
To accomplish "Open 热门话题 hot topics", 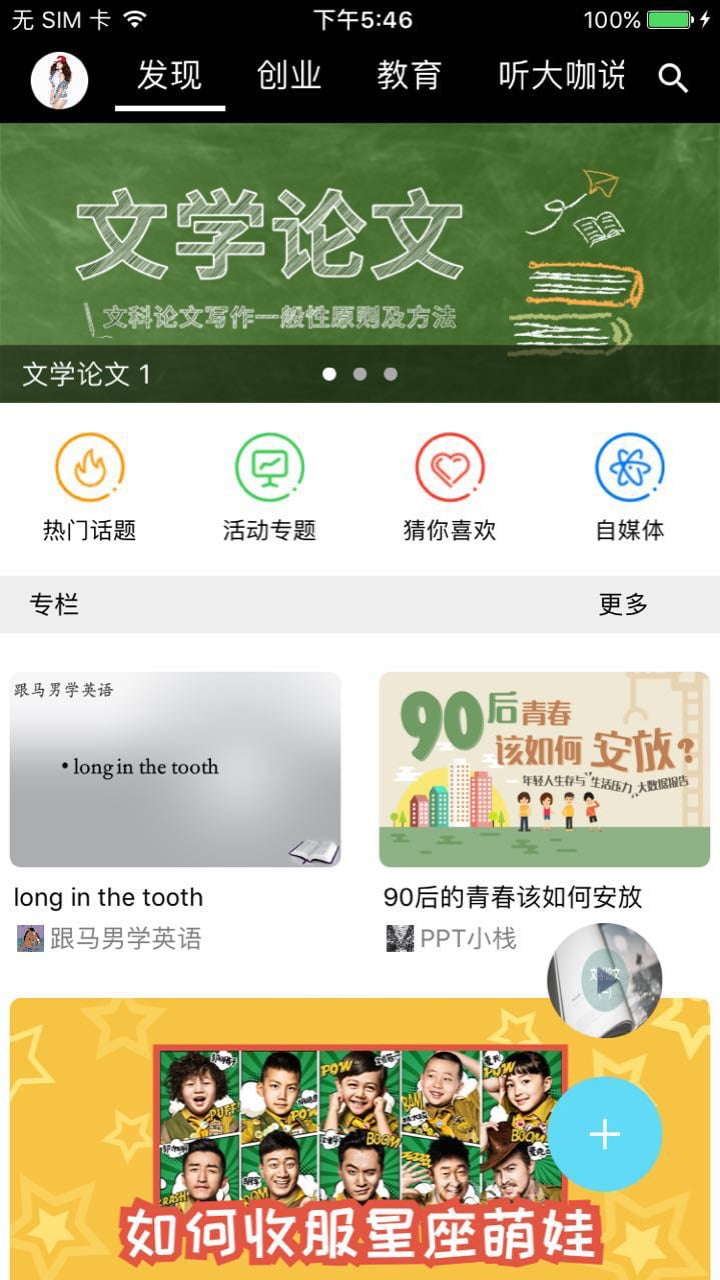I will pyautogui.click(x=90, y=488).
